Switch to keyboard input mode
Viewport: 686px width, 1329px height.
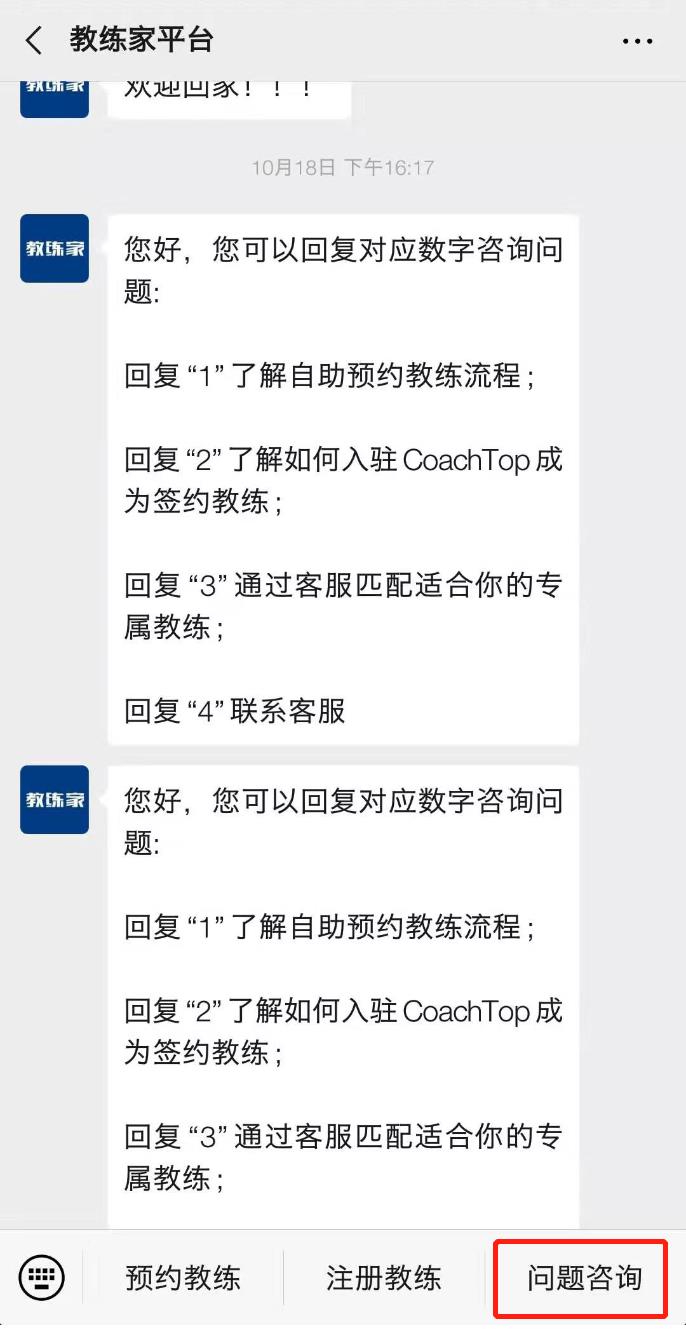tap(42, 1277)
